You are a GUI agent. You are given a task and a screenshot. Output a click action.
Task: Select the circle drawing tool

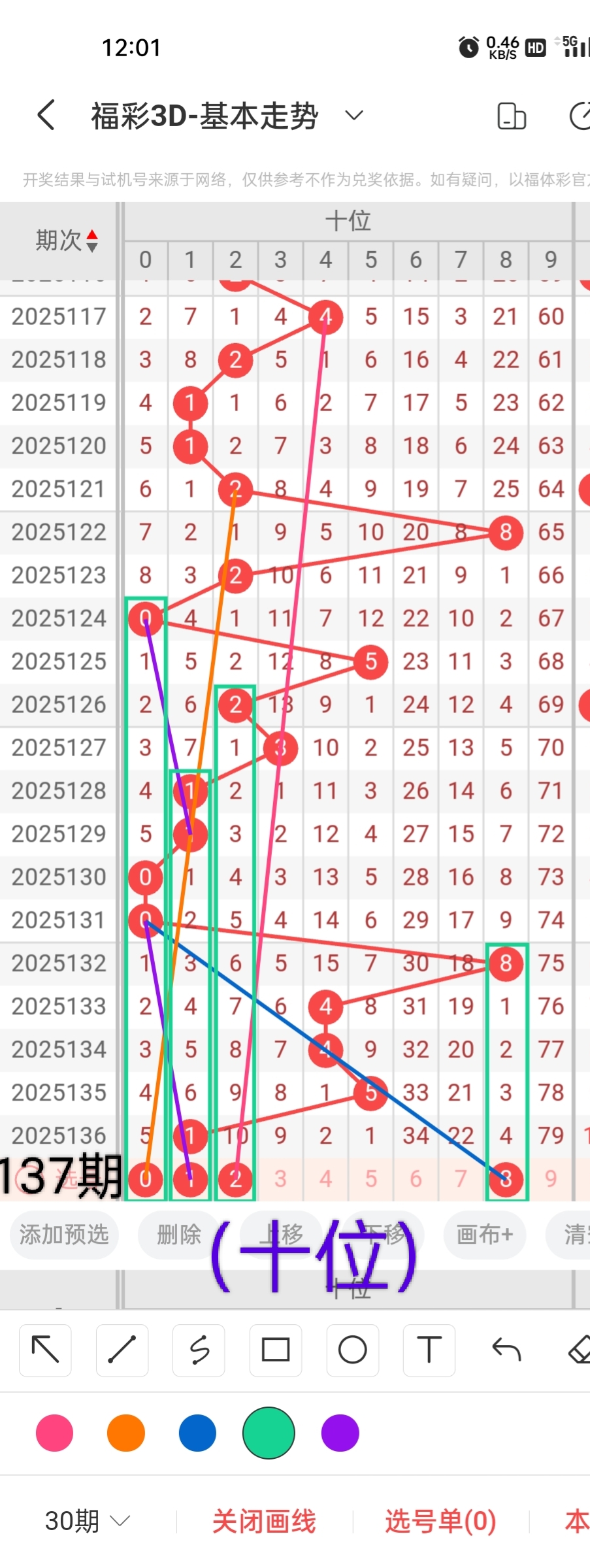[x=353, y=1350]
